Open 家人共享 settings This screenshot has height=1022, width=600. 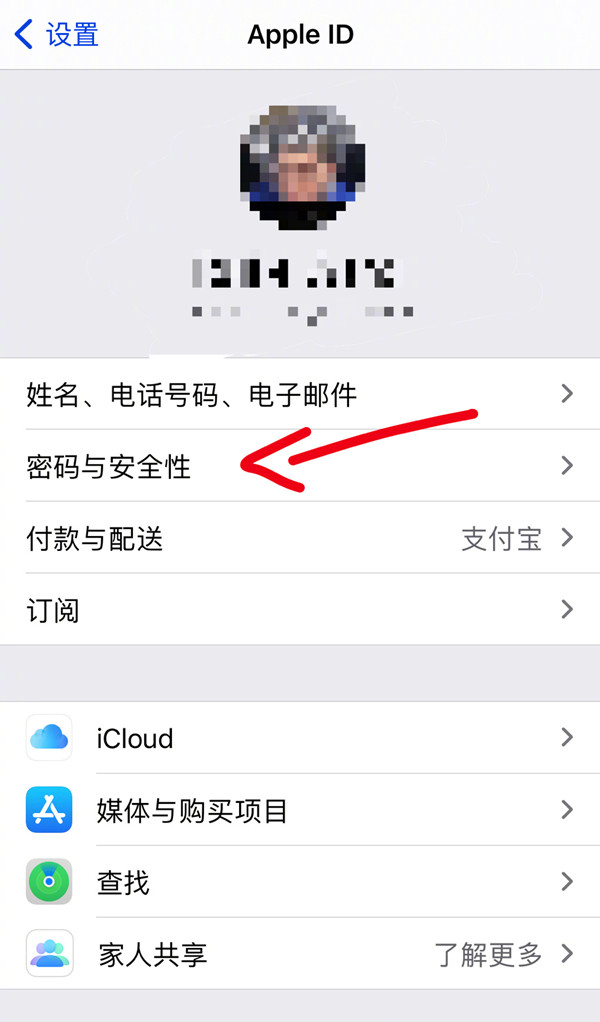(300, 954)
